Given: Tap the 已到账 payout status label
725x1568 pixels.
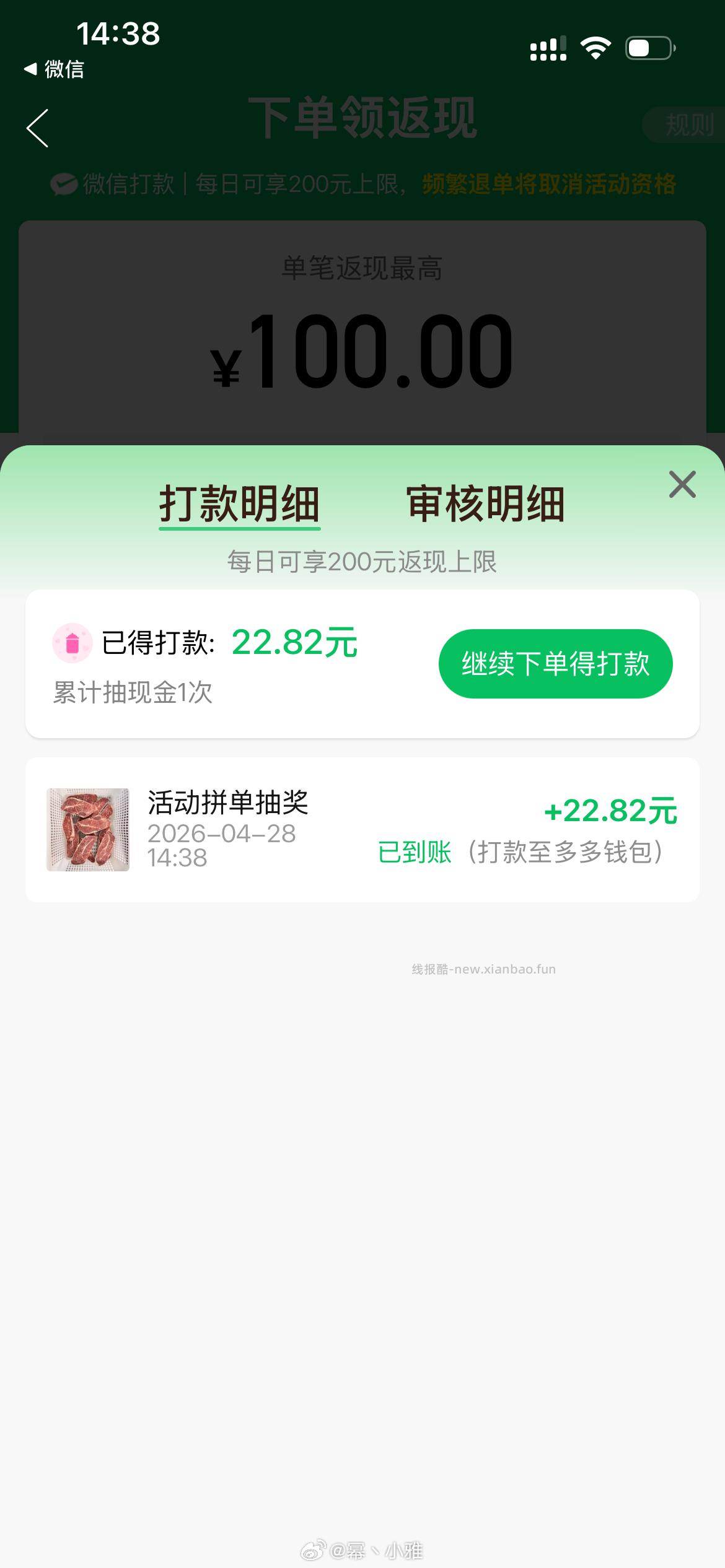Looking at the screenshot, I should [x=414, y=852].
